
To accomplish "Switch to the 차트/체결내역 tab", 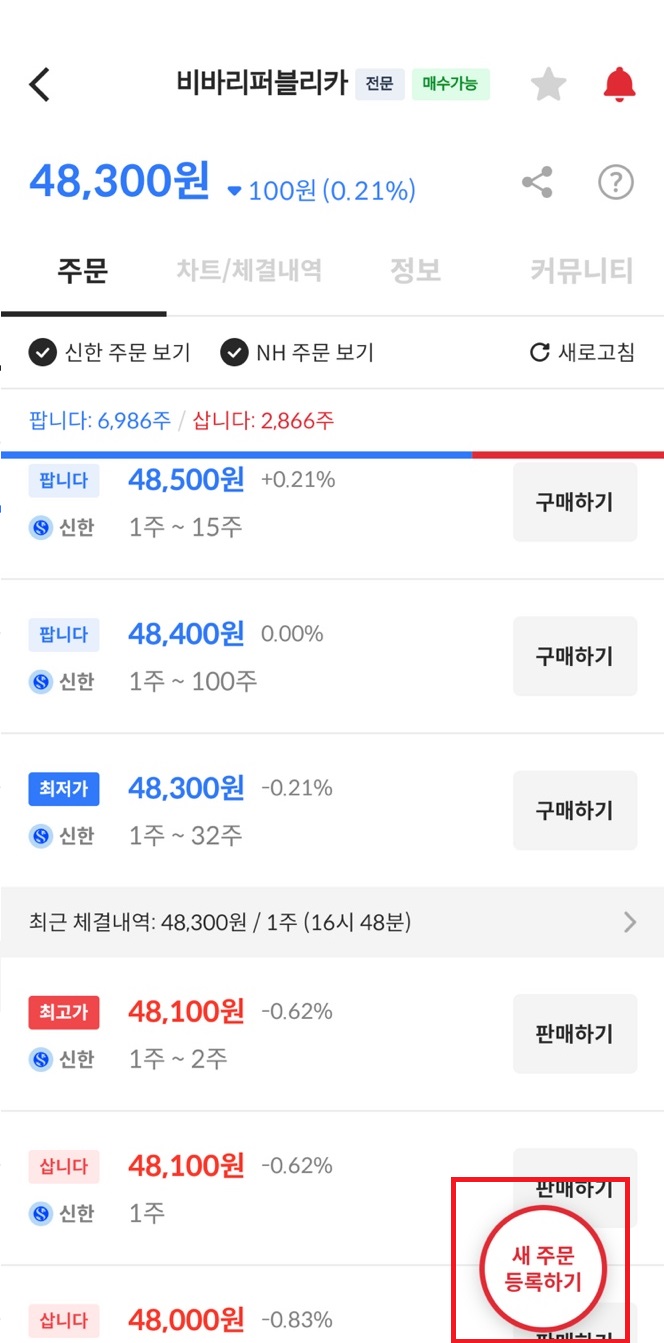I will click(249, 270).
